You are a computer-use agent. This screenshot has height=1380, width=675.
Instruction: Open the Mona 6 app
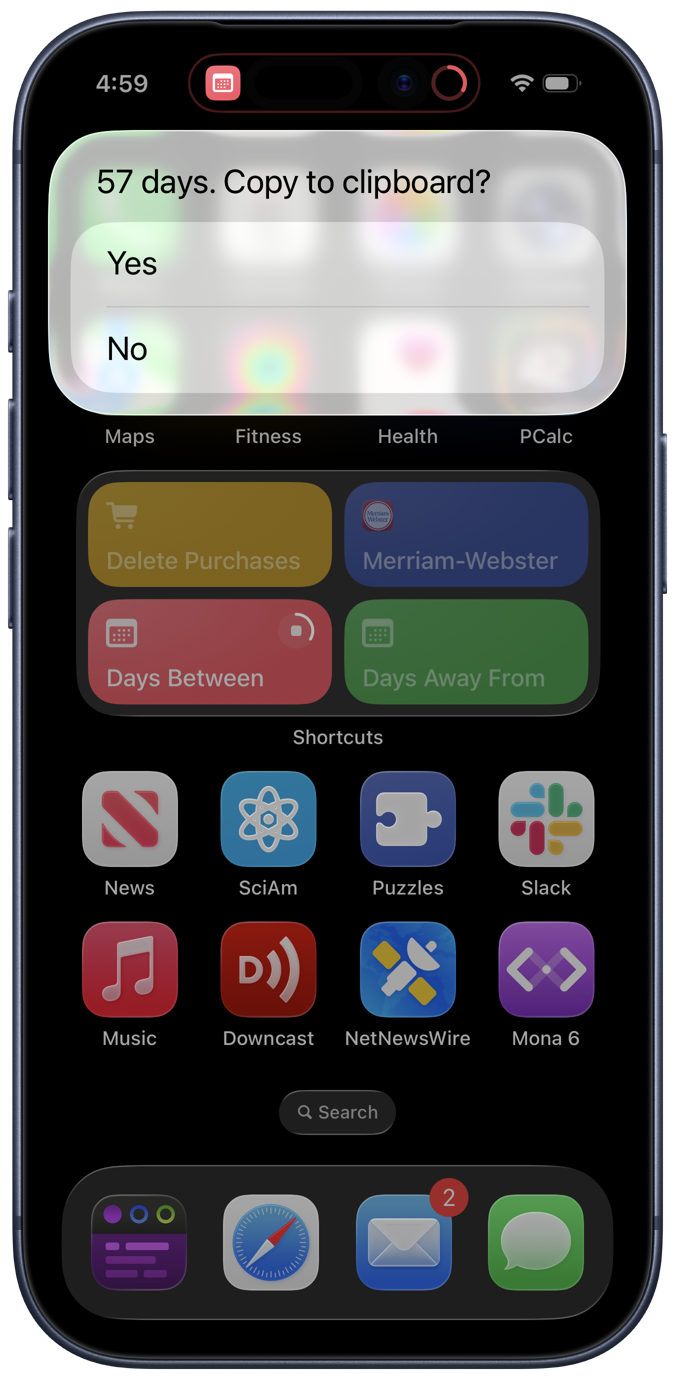click(x=546, y=969)
